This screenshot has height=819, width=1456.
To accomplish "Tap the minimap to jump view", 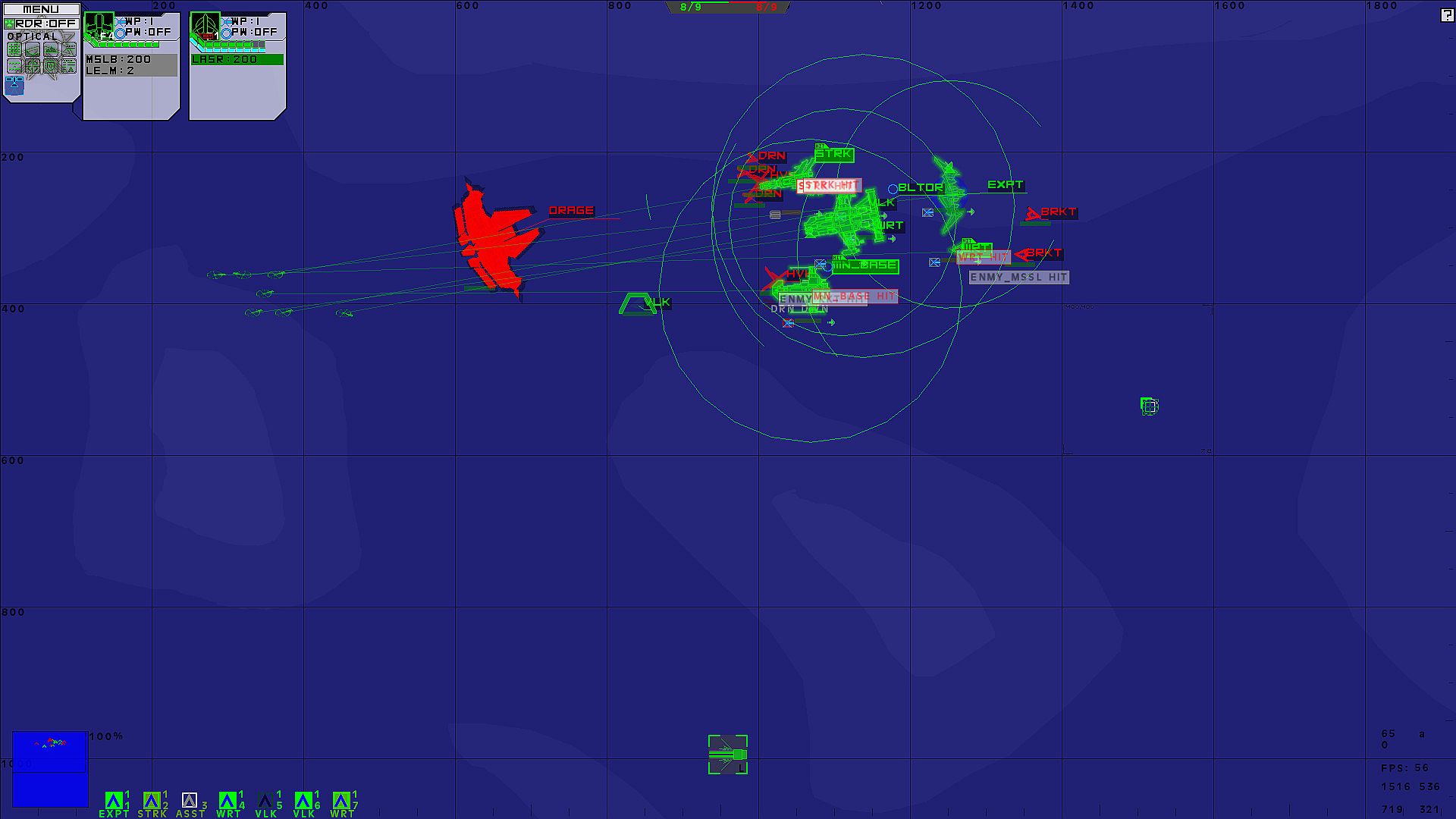I will [50, 769].
